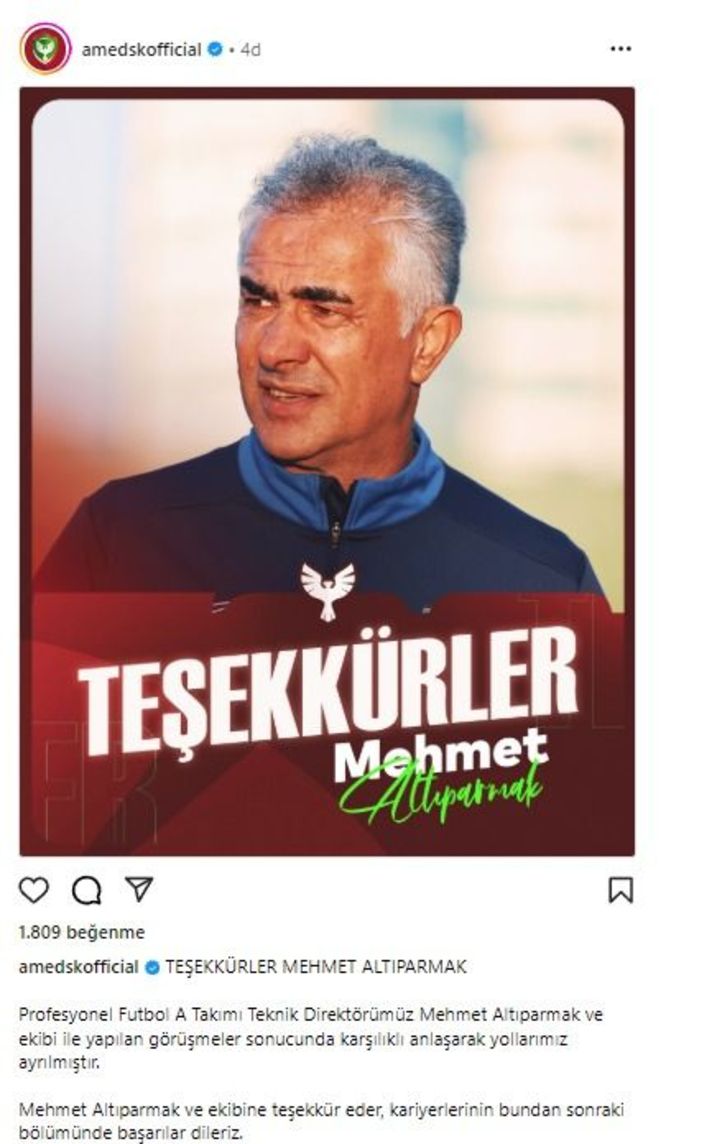The height and width of the screenshot is (1144, 717).
Task: Open the Teşekkürler Mehmet Altıparmak post image
Action: tap(327, 470)
